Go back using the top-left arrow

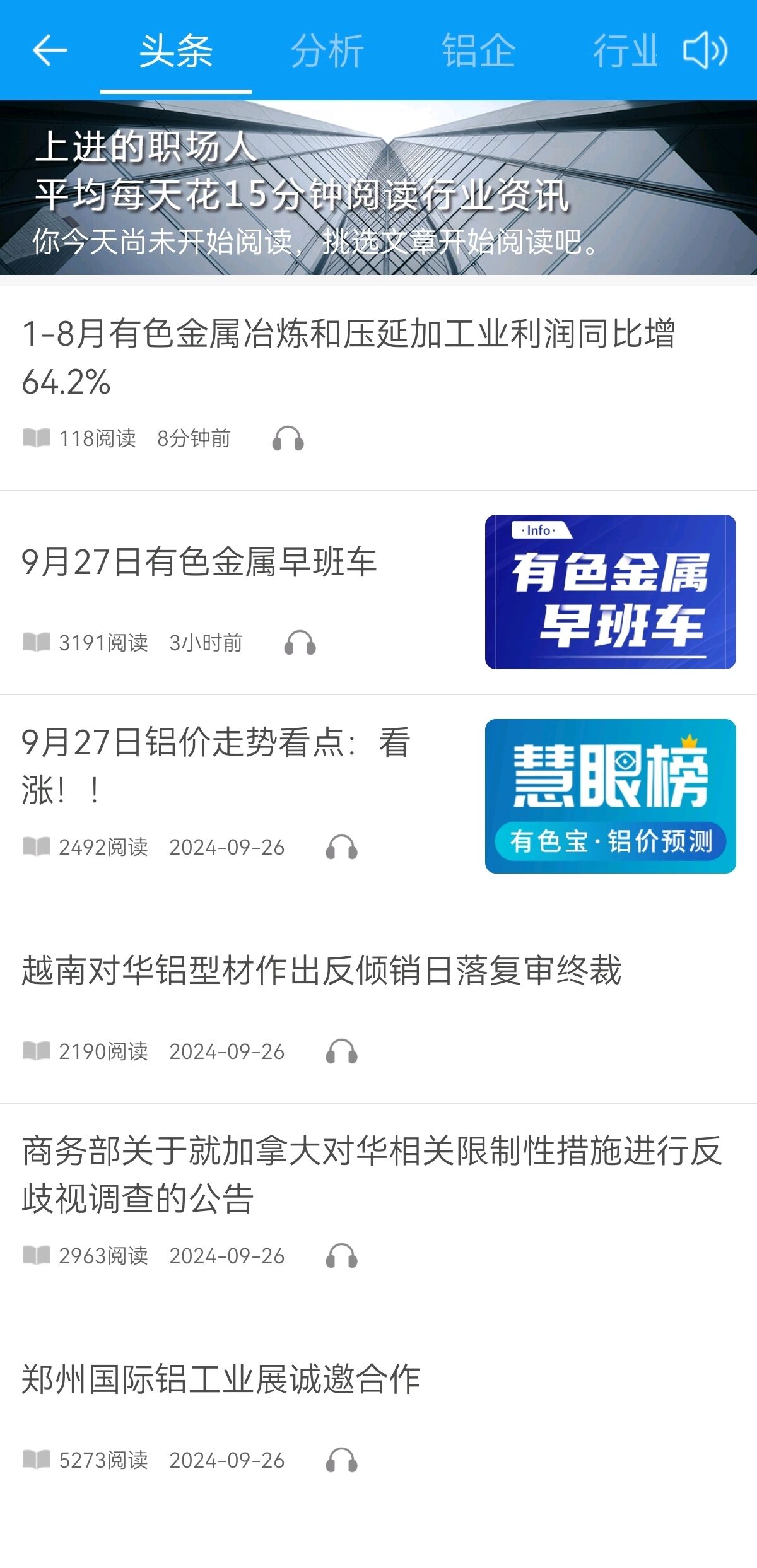pyautogui.click(x=50, y=50)
